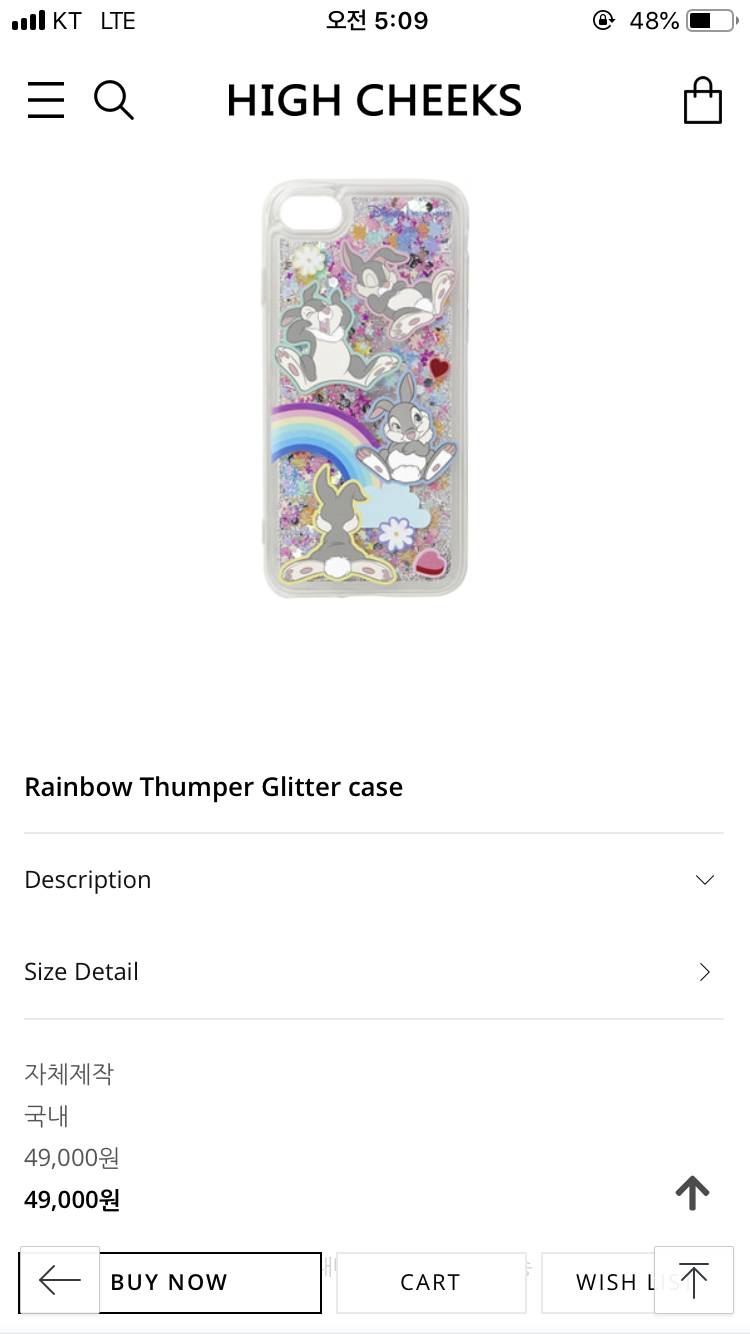View the Thumper case product image
Screen dimensions: 750x1334
(366, 389)
